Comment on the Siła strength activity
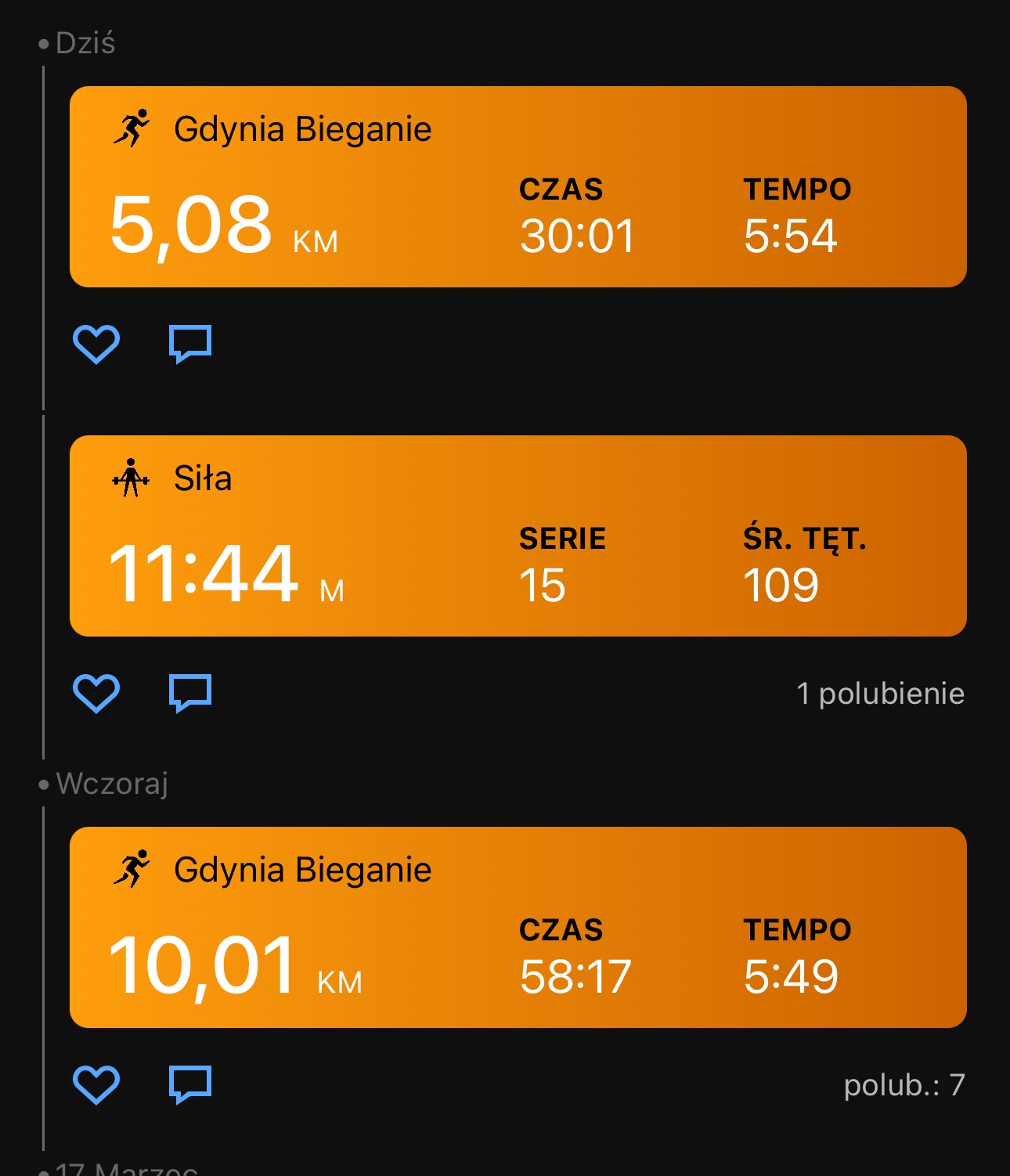 point(190,693)
